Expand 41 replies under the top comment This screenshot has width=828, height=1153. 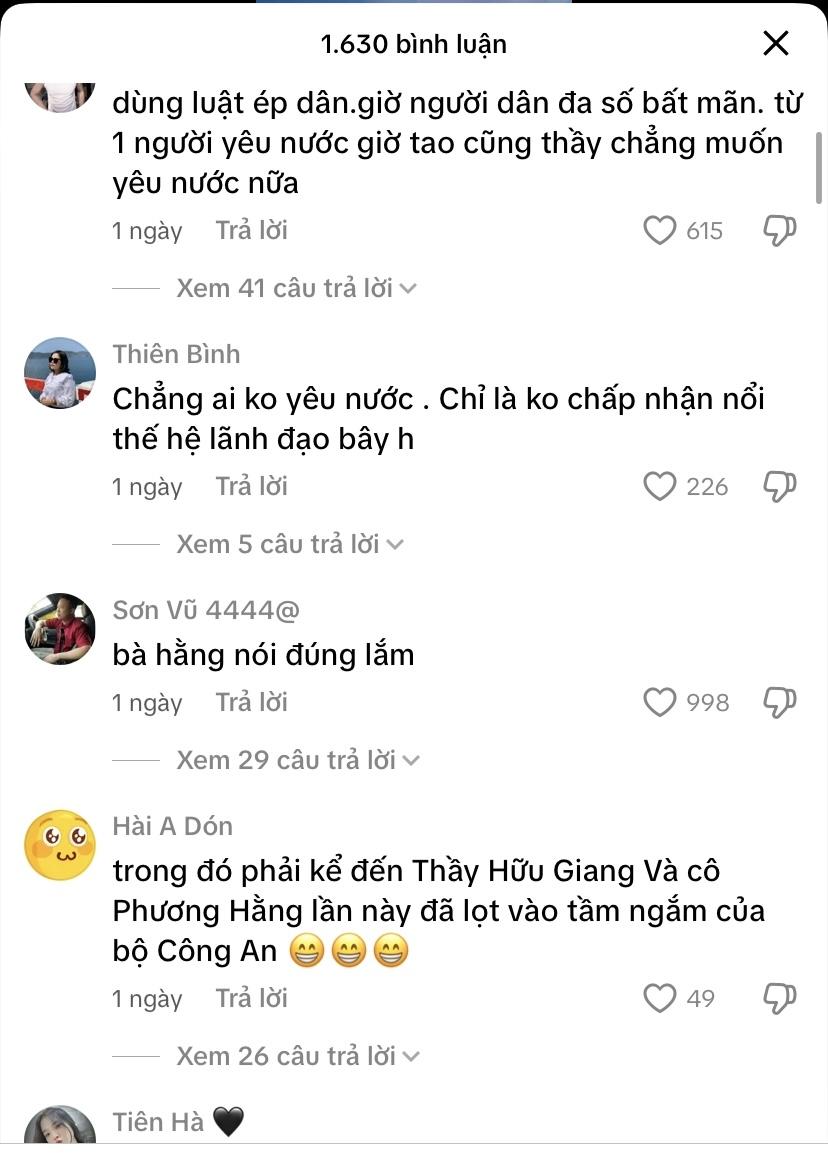pyautogui.click(x=296, y=288)
